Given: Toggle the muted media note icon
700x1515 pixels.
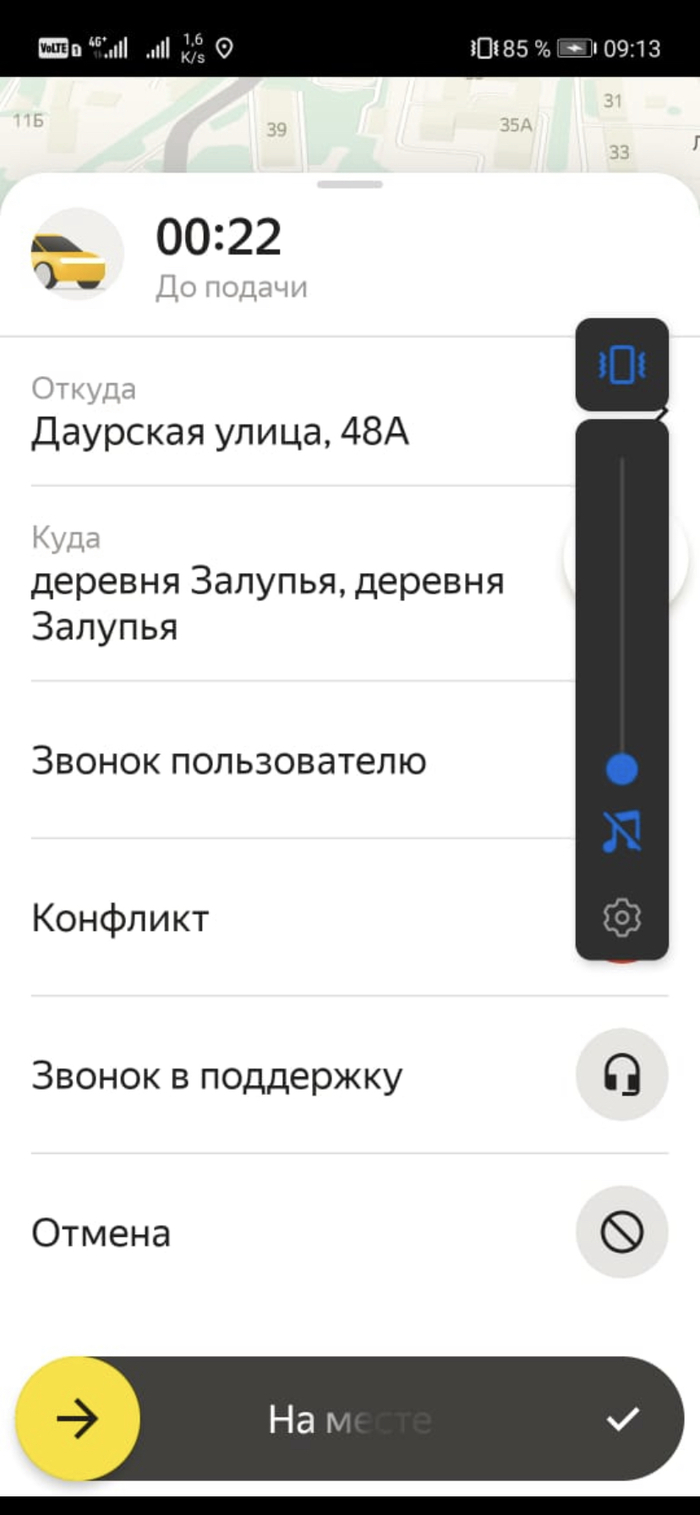Looking at the screenshot, I should coord(621,832).
